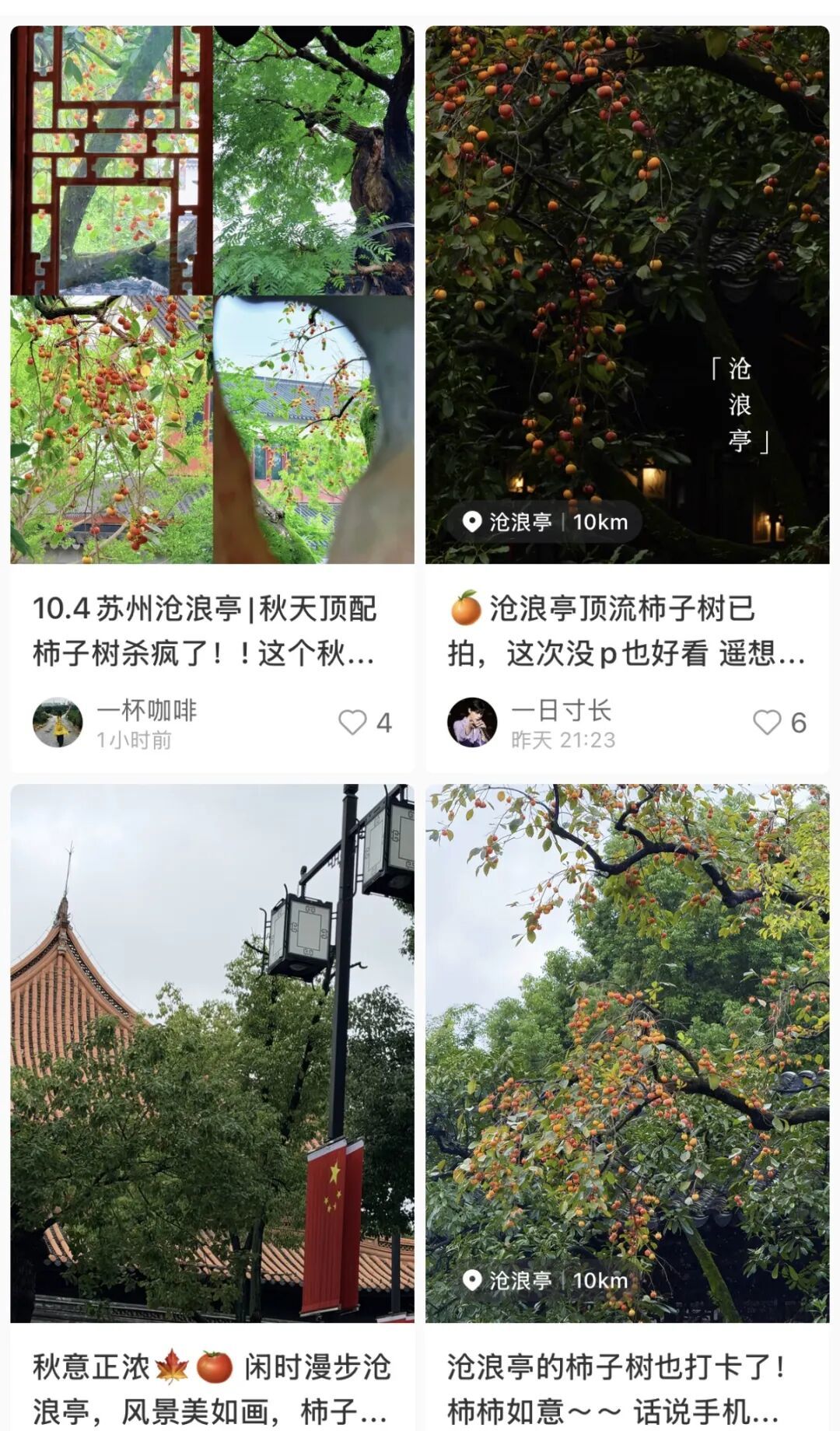Tap the 沧浪亭 10km tag on the 柿柿如意 post
Viewport: 840px width, 1431px height.
coord(544,1280)
